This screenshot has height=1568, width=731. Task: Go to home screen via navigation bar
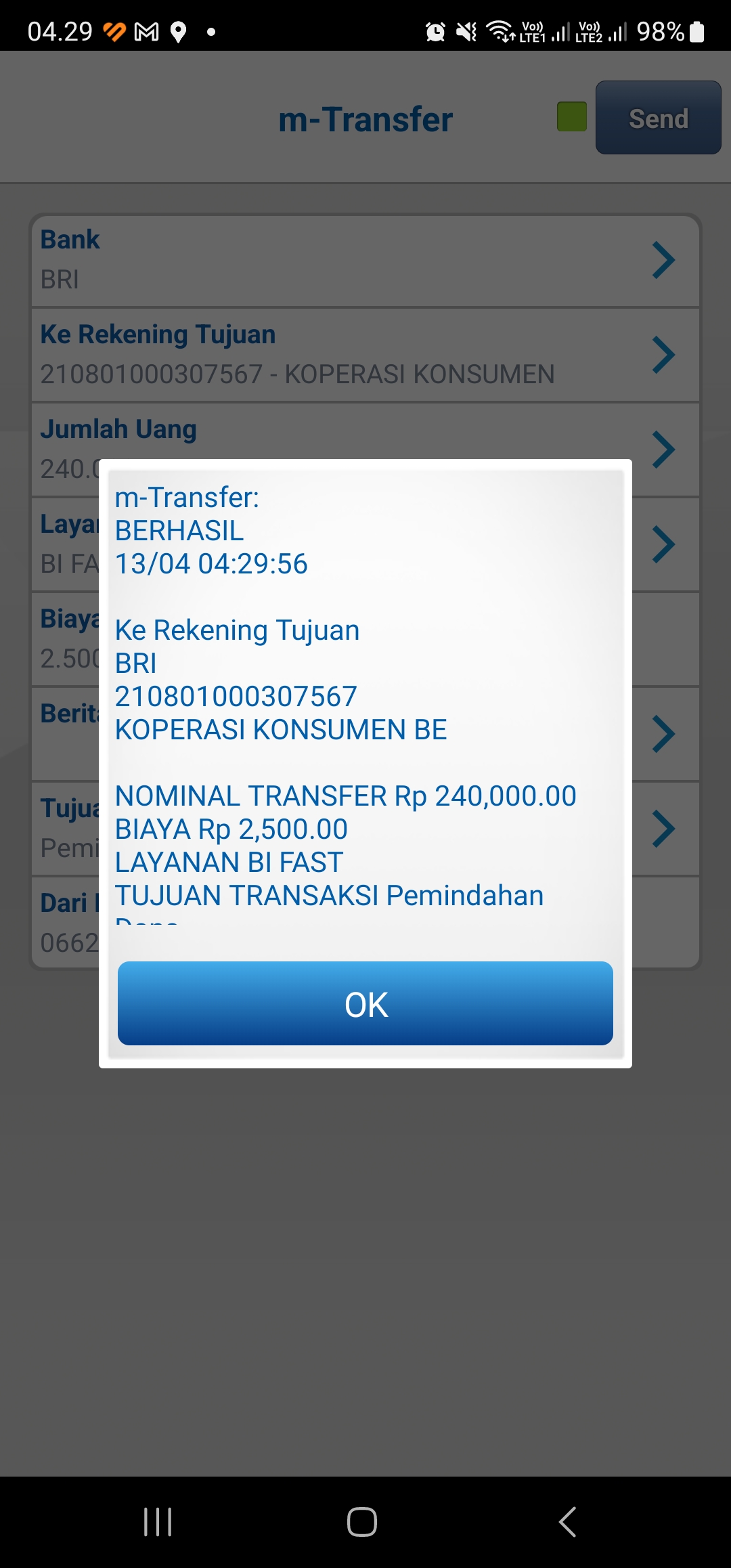tap(361, 1522)
